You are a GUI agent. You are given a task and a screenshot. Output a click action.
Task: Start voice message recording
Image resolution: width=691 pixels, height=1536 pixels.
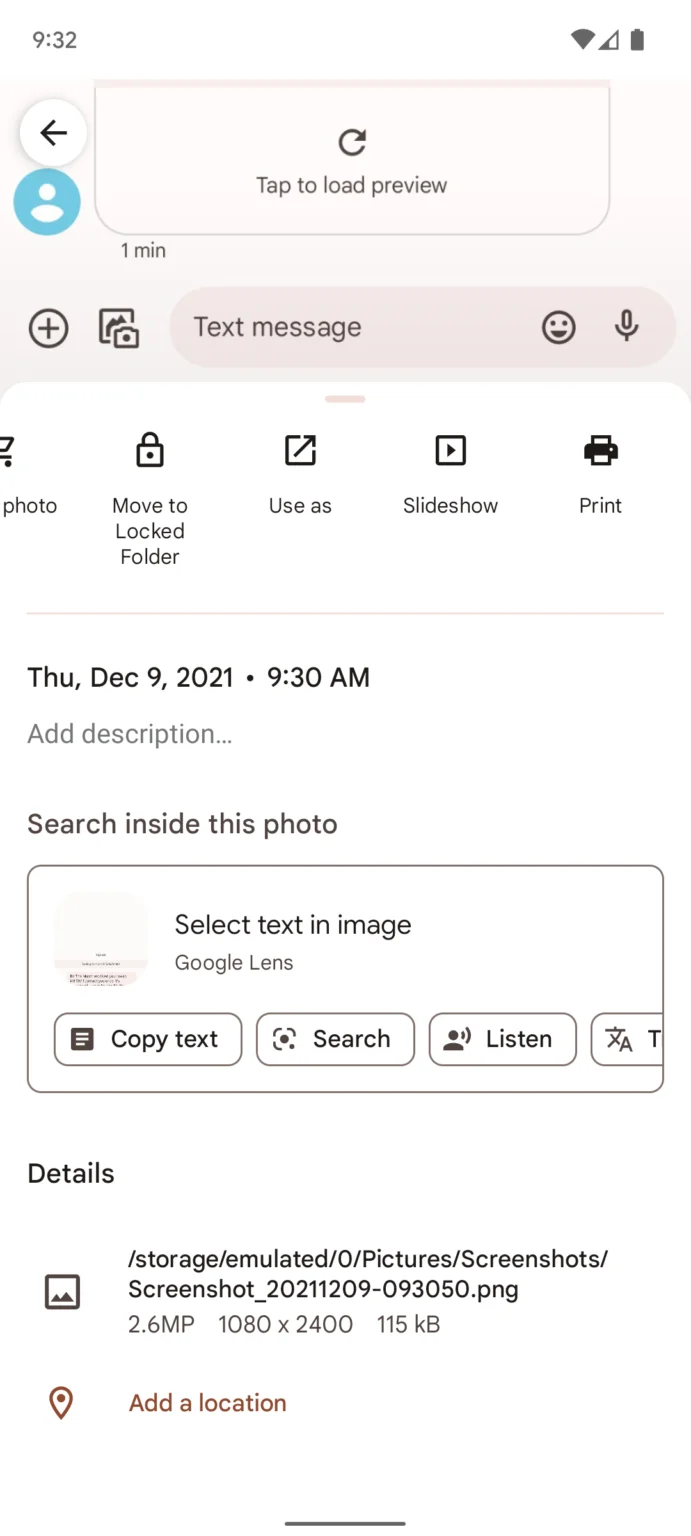pyautogui.click(x=627, y=327)
